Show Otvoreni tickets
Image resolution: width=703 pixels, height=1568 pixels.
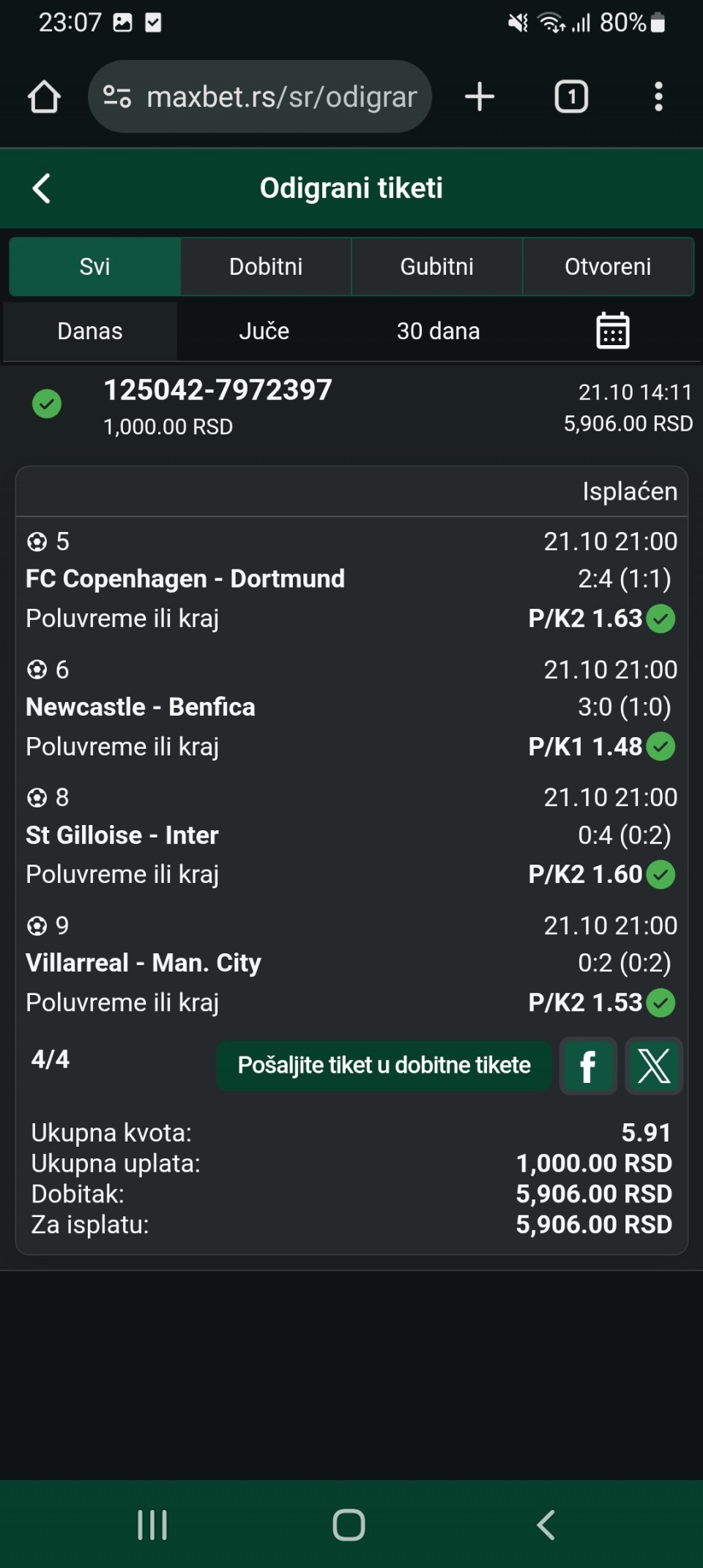608,267
